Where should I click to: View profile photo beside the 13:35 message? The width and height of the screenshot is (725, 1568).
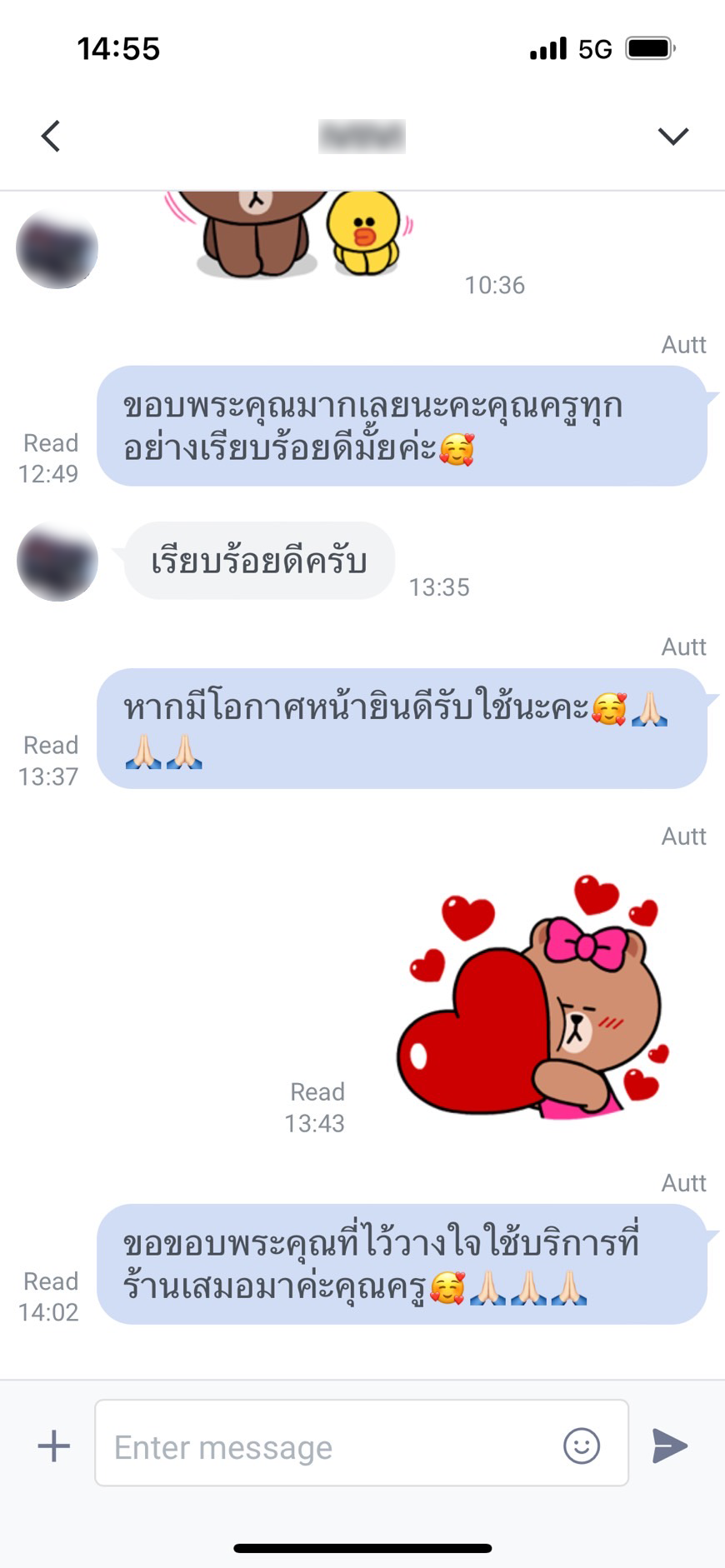(x=57, y=562)
